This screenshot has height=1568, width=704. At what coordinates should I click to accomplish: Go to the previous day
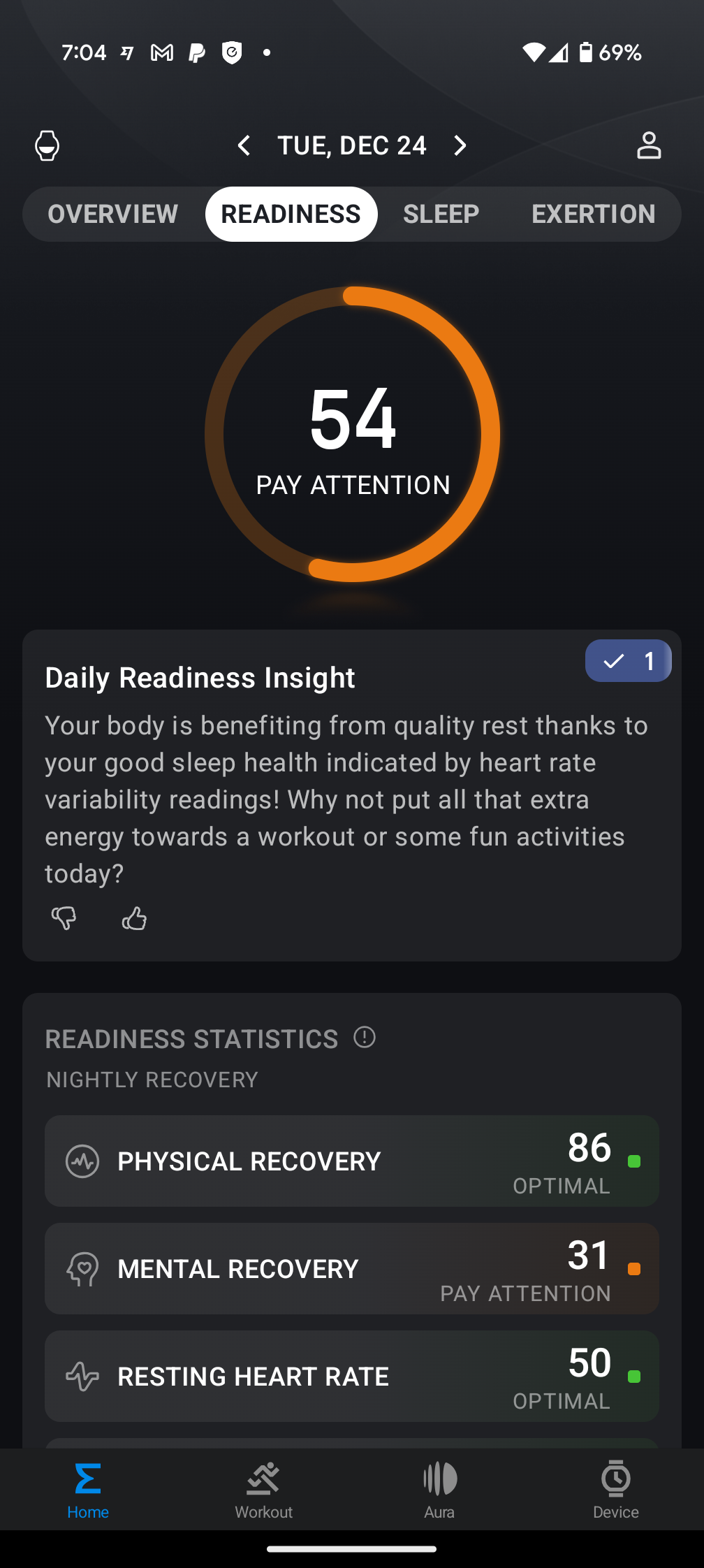point(244,145)
